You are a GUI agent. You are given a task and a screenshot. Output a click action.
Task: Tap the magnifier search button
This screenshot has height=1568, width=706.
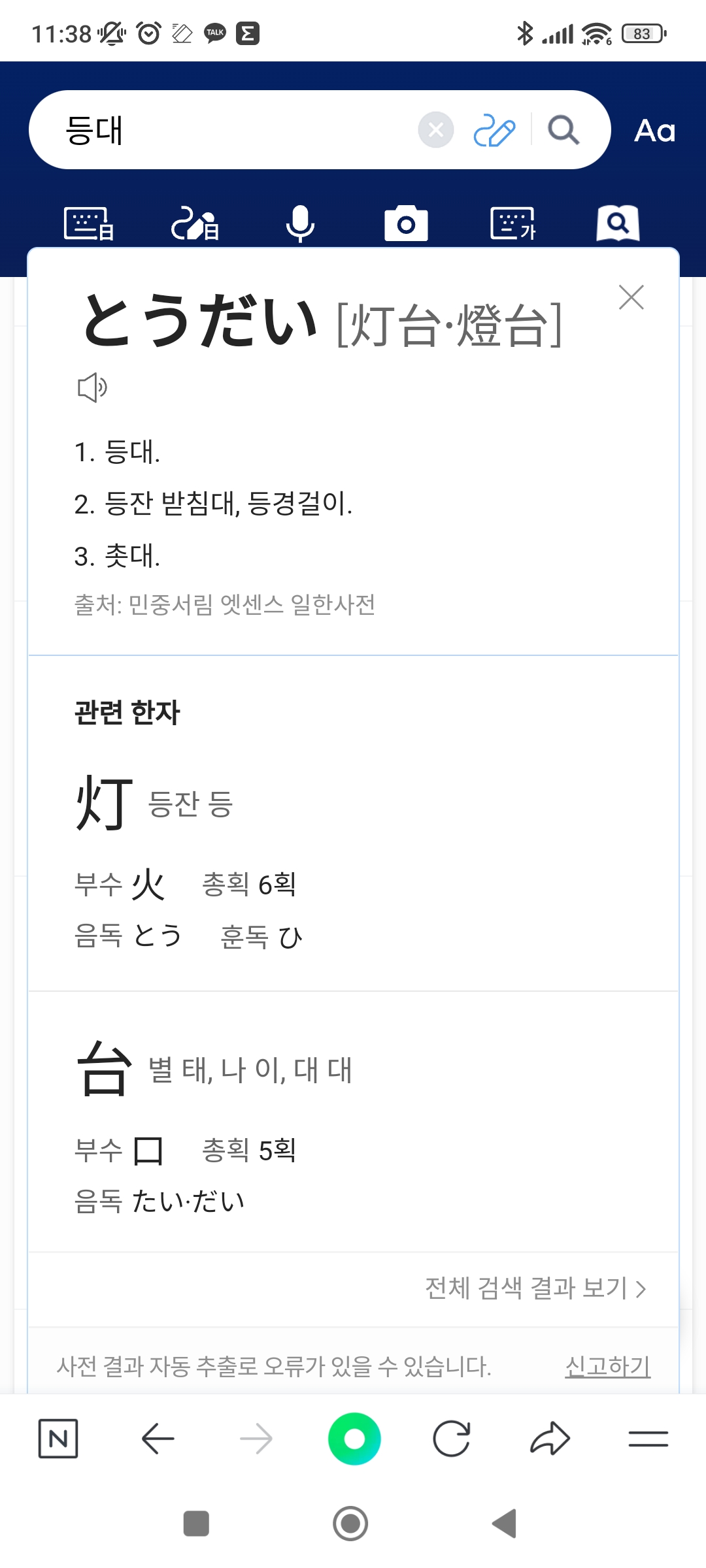(x=563, y=130)
